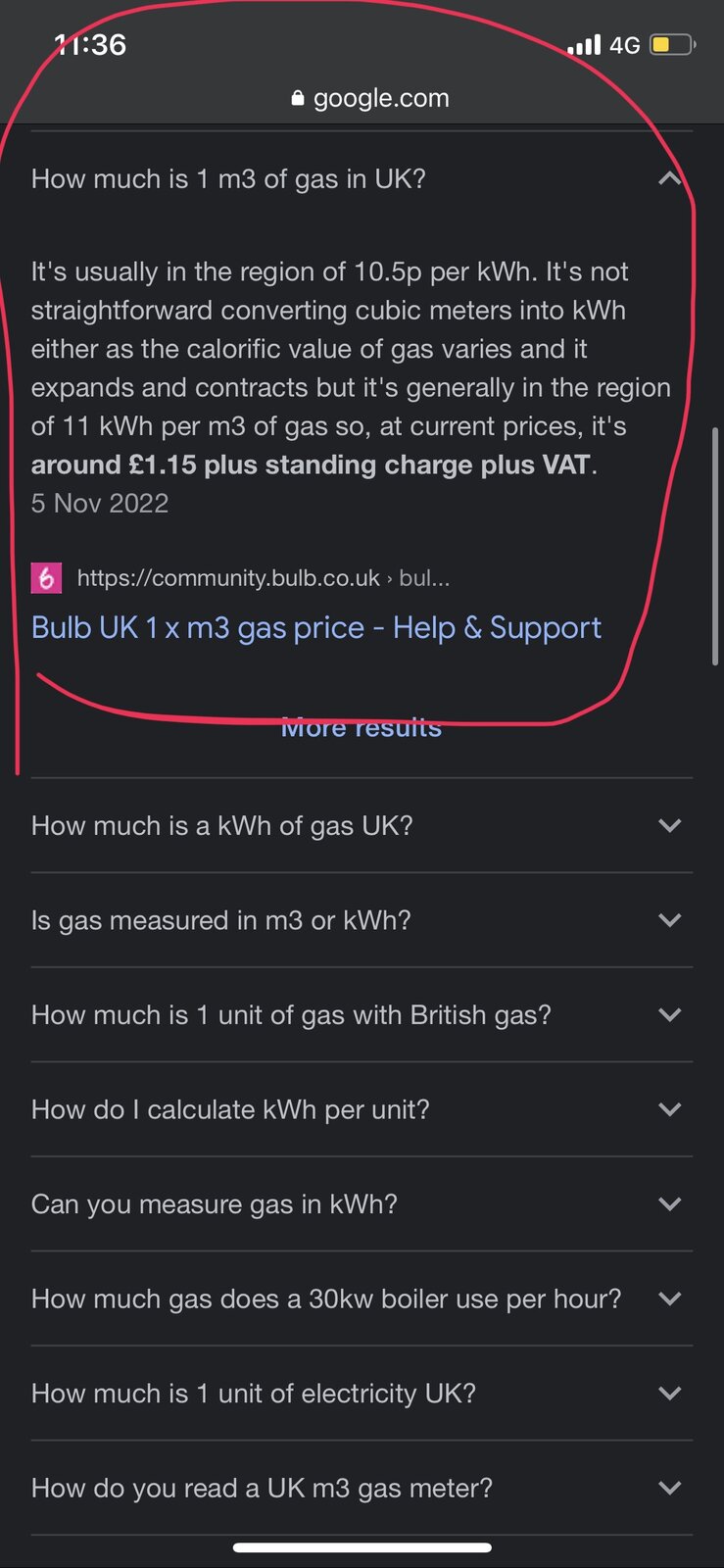Open the Bulb UK gas price link
The width and height of the screenshot is (724, 1568).
click(315, 627)
